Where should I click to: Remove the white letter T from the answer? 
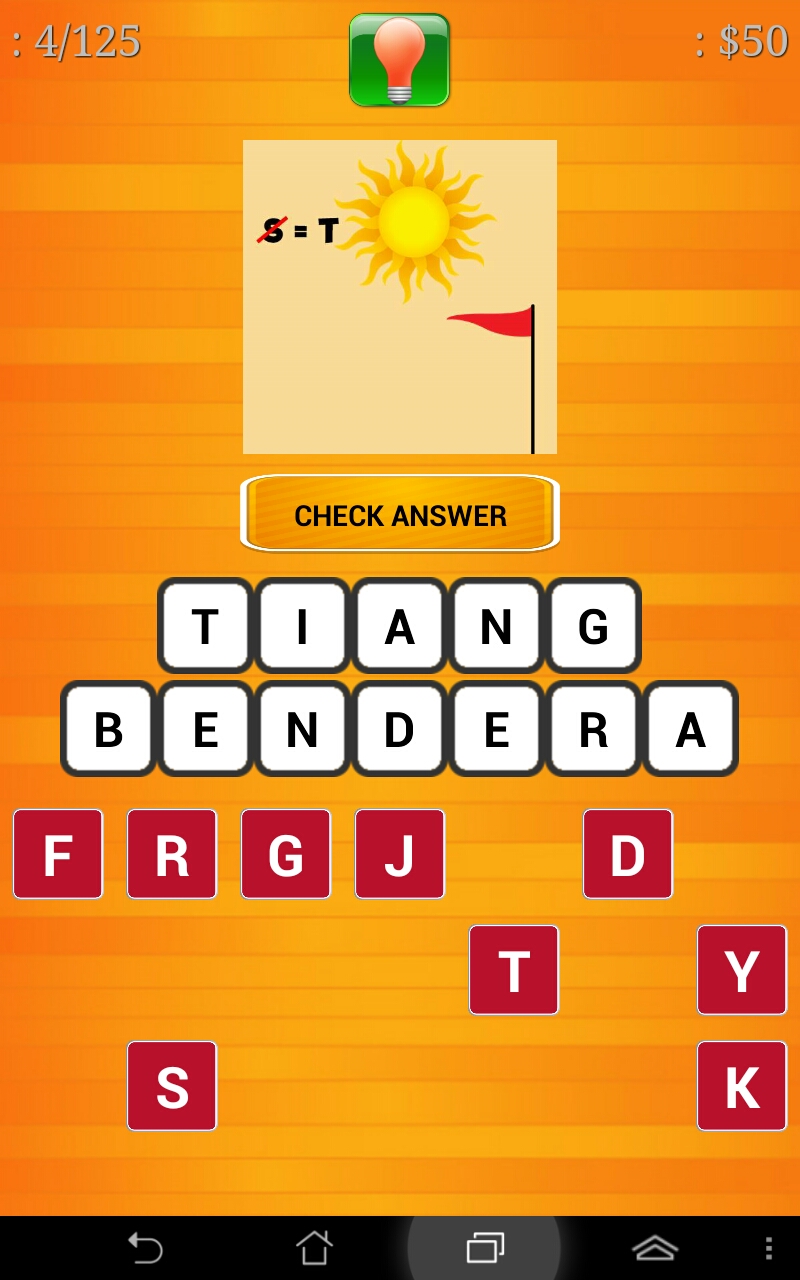[x=205, y=626]
